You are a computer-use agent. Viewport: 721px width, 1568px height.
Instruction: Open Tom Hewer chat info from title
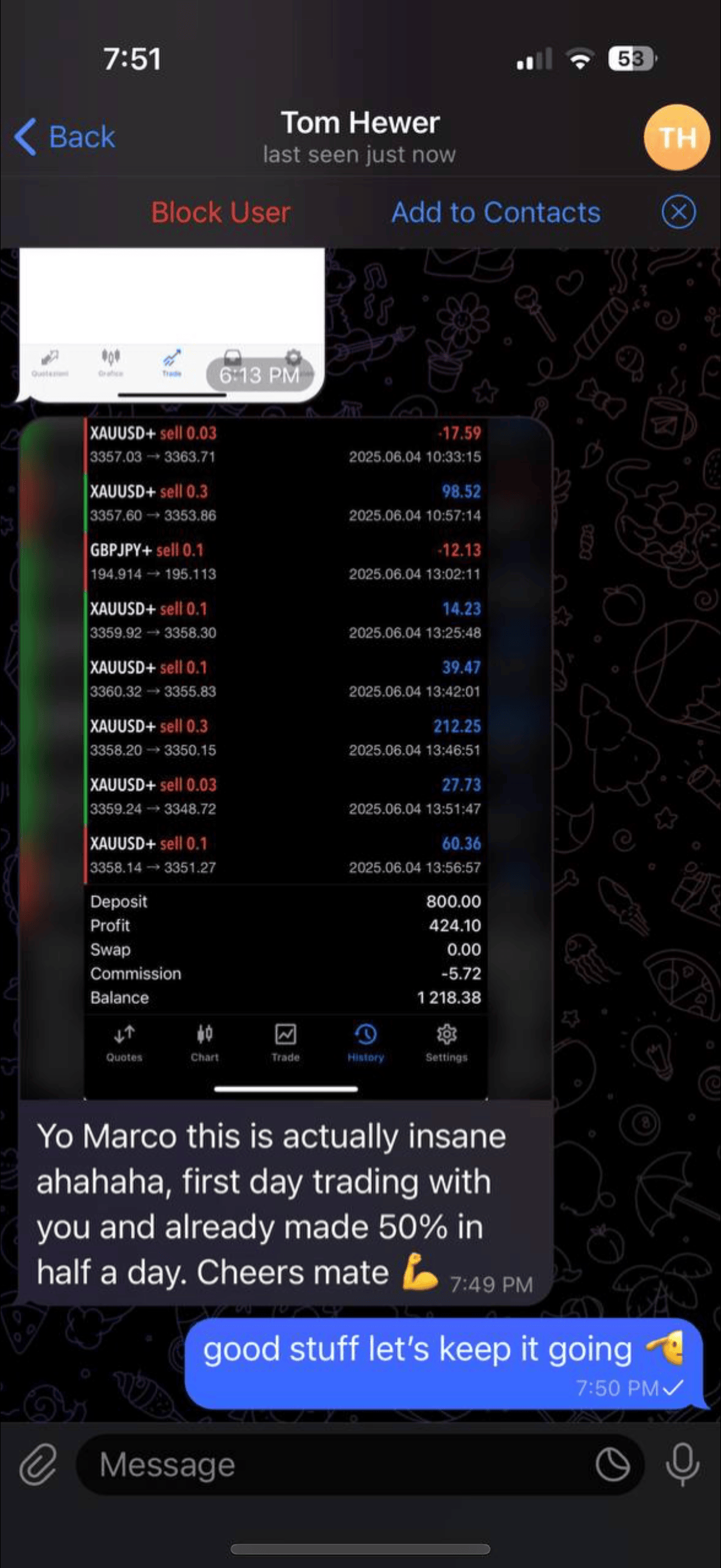click(359, 136)
